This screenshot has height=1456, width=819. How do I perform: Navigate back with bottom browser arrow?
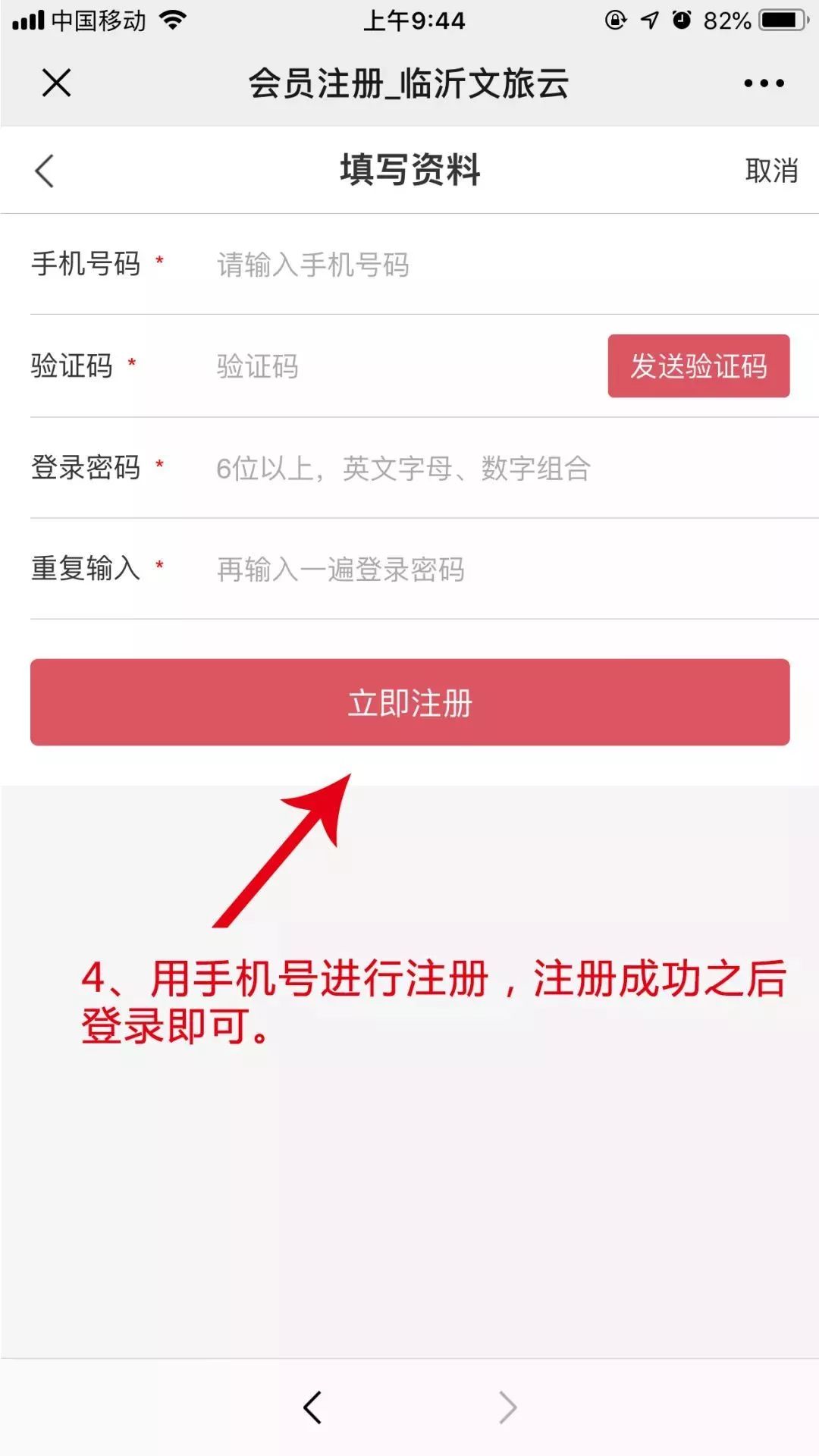312,1407
